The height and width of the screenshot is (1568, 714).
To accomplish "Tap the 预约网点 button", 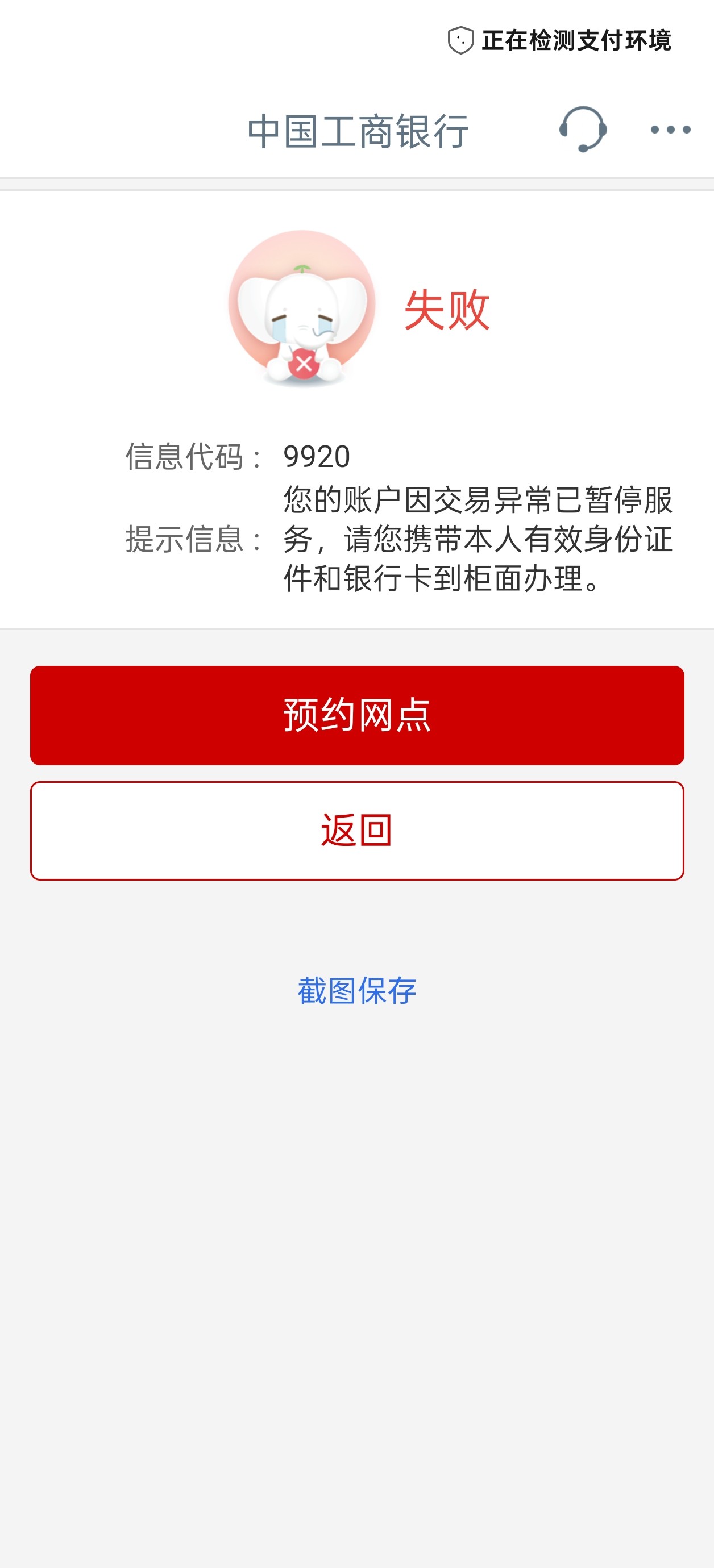I will [x=357, y=715].
